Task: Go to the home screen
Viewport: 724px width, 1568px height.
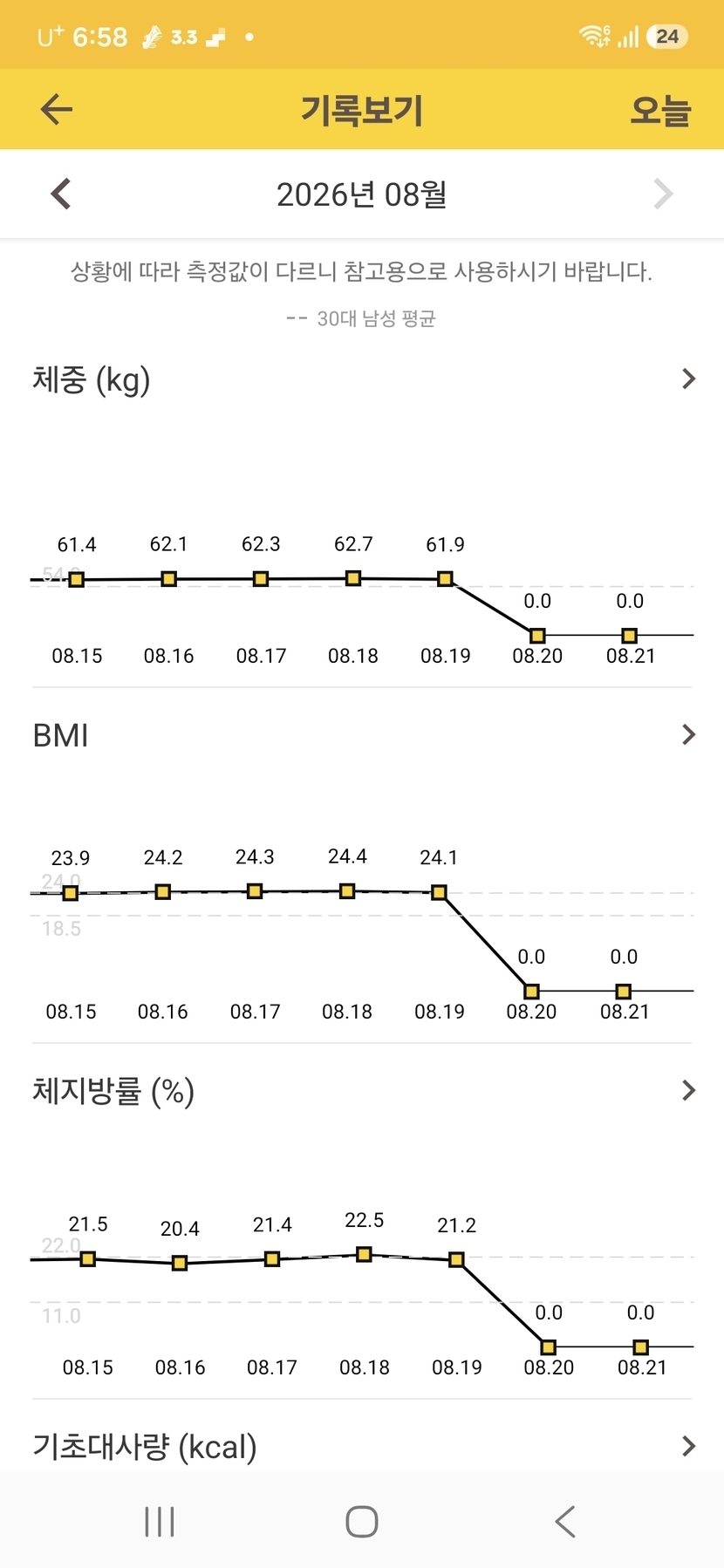Action: pos(362,1522)
